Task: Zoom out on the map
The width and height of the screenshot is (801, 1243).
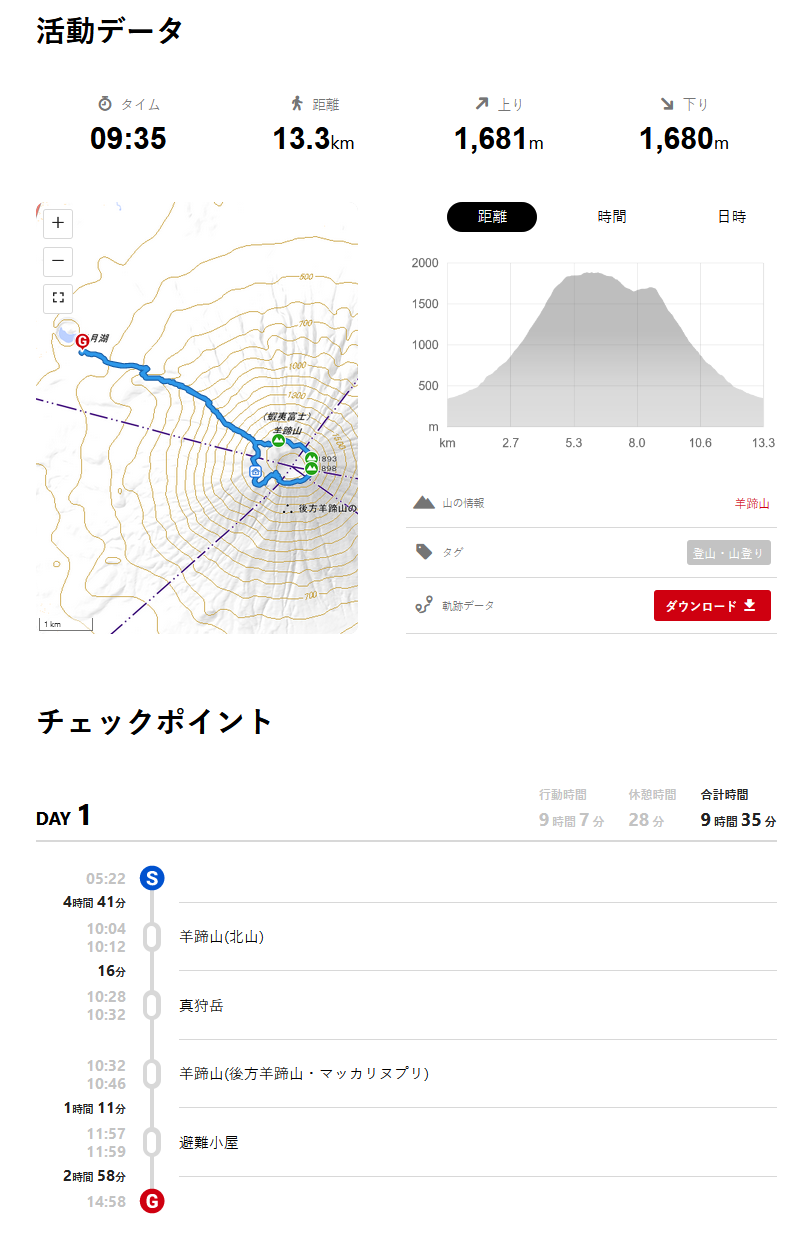Action: [58, 261]
